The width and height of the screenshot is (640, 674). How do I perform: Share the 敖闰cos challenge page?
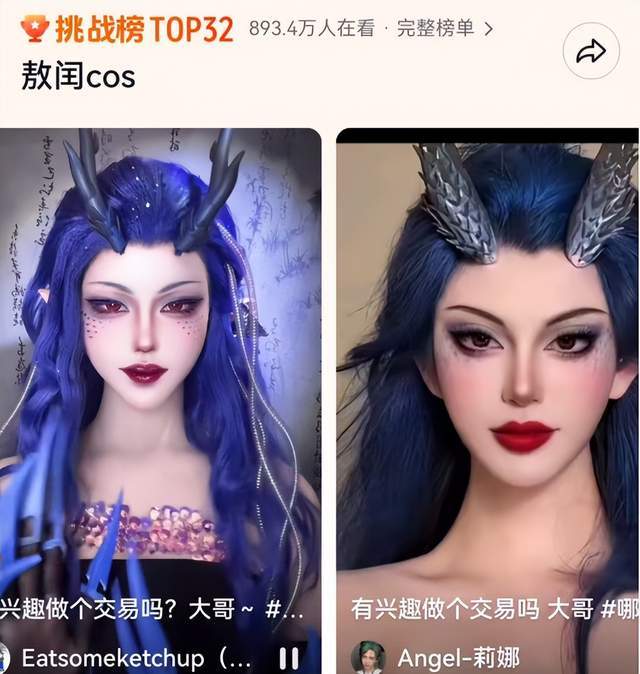point(591,53)
